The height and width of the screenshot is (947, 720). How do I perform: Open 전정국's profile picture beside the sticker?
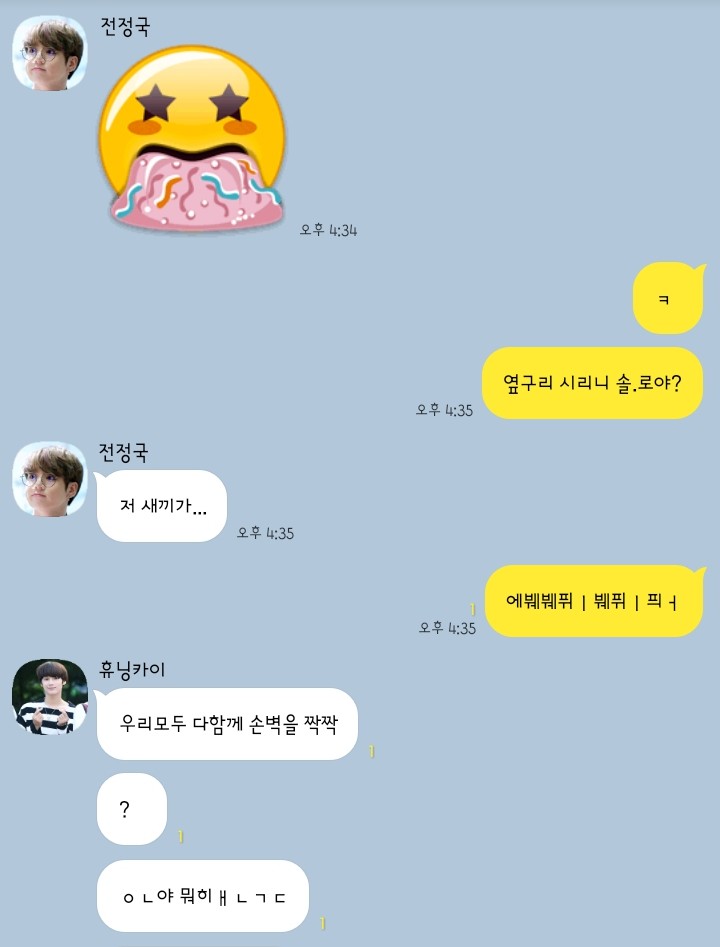pyautogui.click(x=49, y=52)
